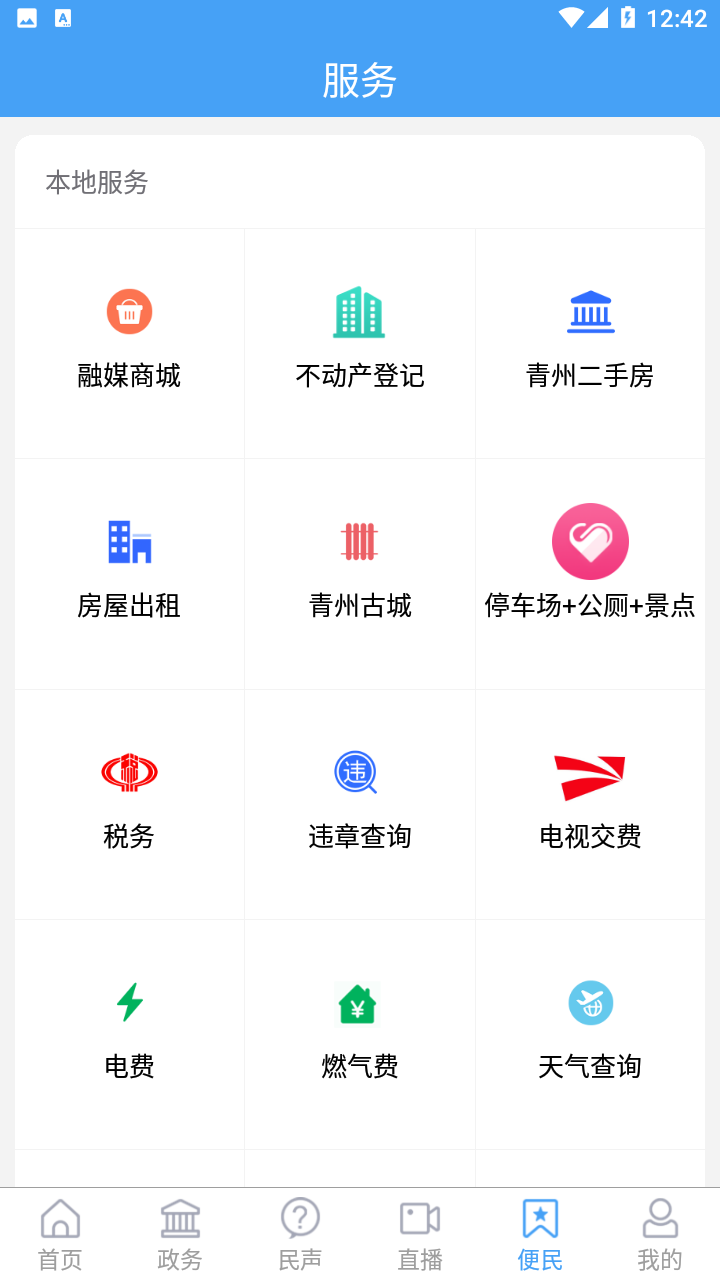
Task: Select the 便民 convenience services tab
Action: (x=539, y=1232)
